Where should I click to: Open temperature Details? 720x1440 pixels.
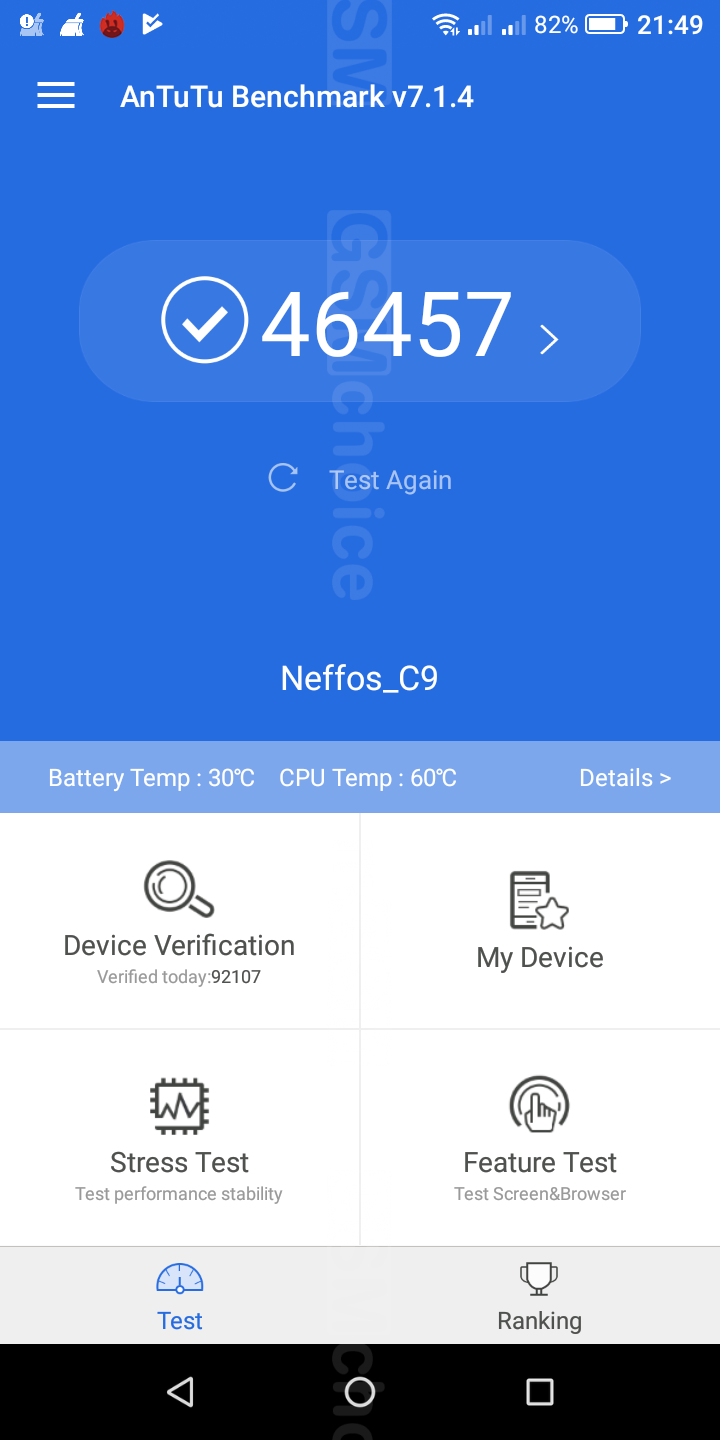625,778
